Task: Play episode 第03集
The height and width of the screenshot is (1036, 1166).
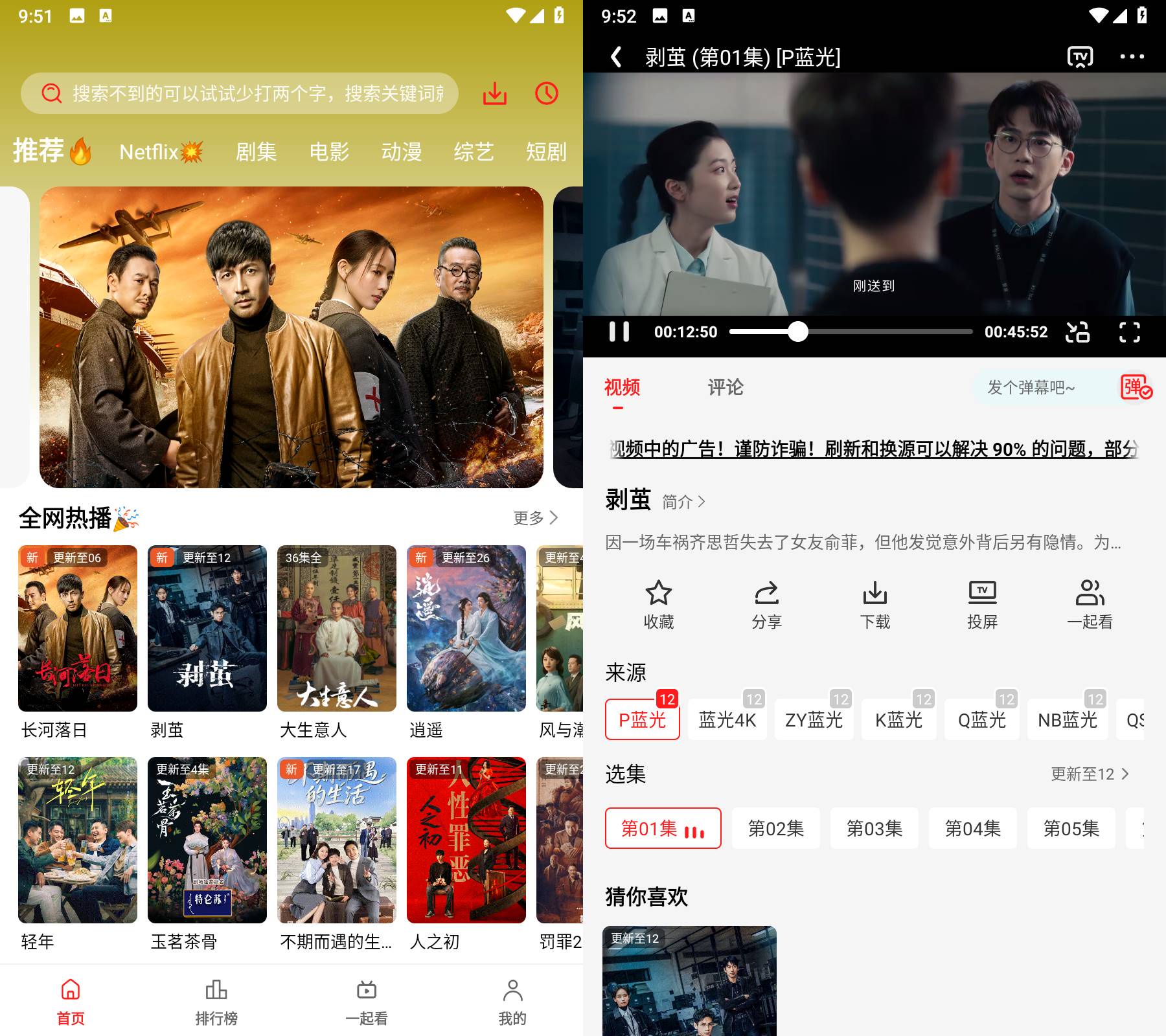Action: [874, 828]
